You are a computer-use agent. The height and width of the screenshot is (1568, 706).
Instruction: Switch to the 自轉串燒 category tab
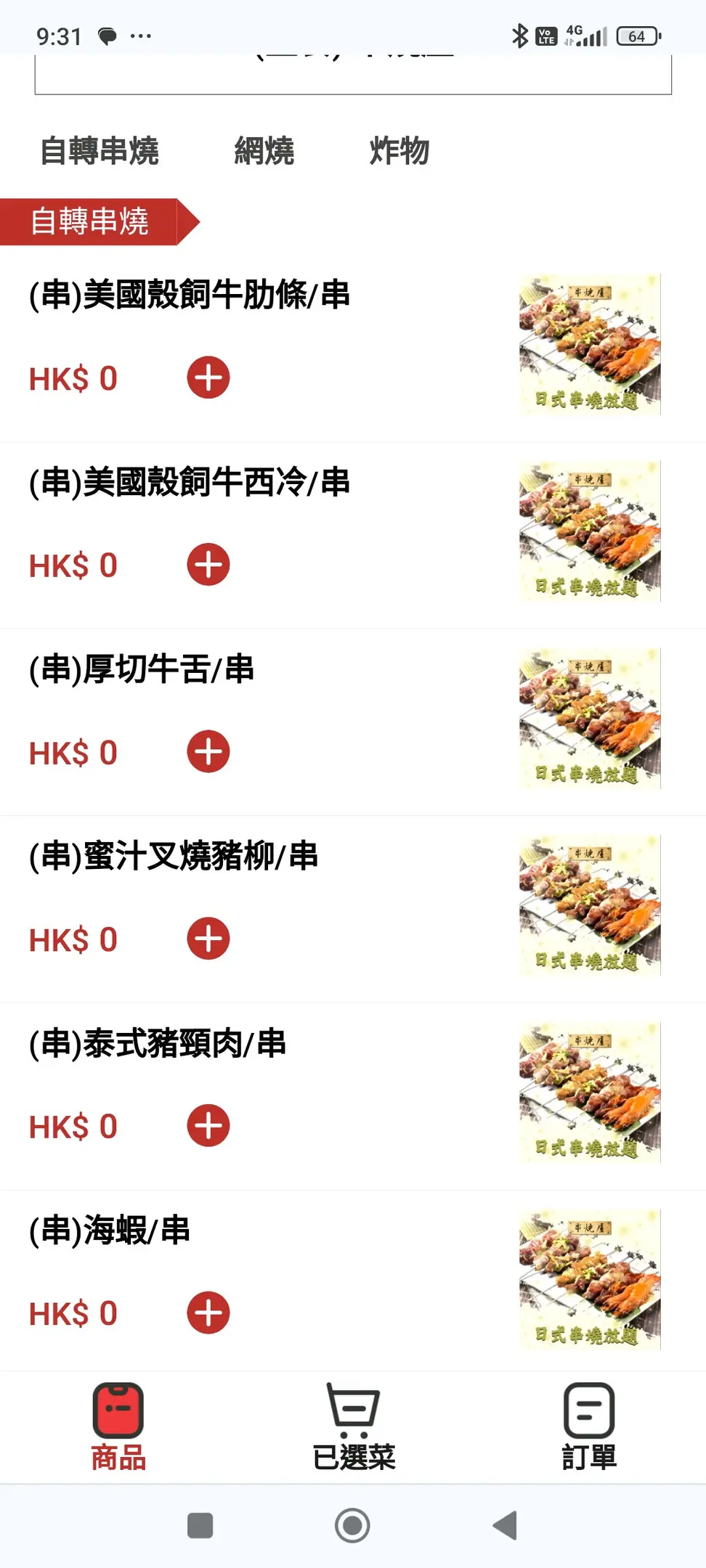pyautogui.click(x=100, y=151)
